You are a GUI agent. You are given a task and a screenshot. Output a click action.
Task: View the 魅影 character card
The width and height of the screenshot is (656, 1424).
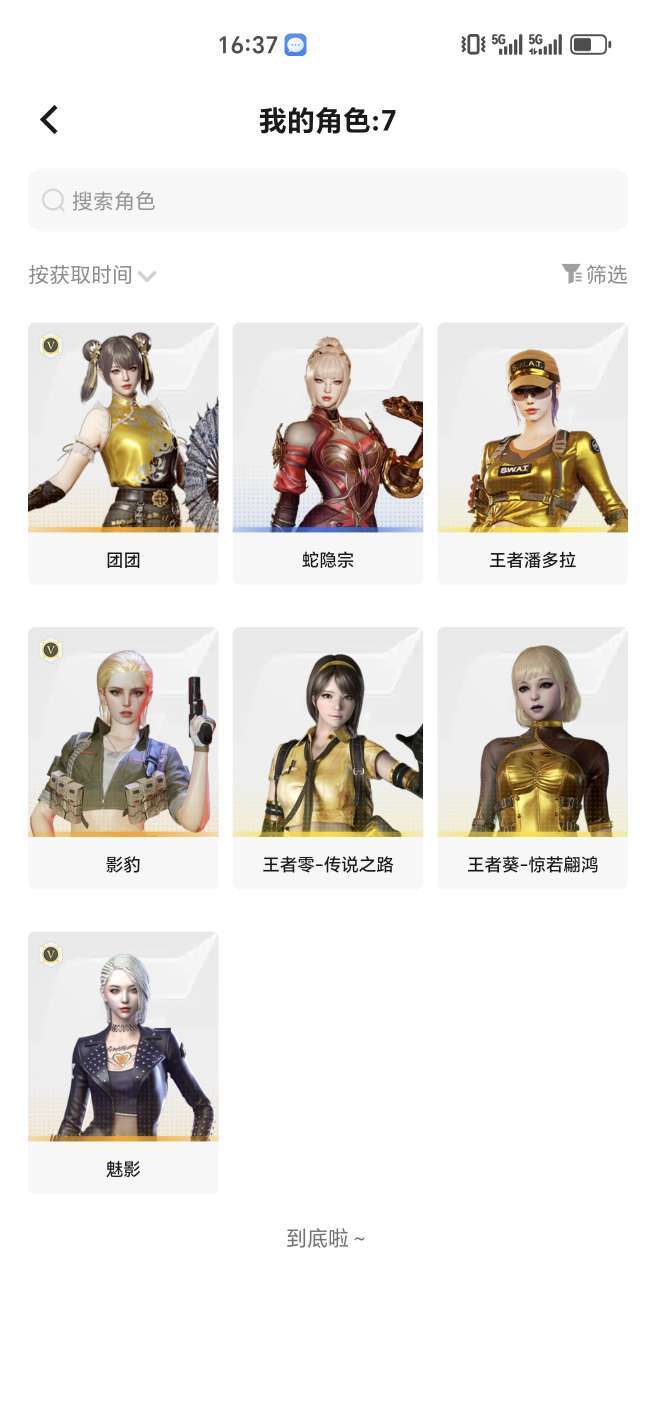123,1062
